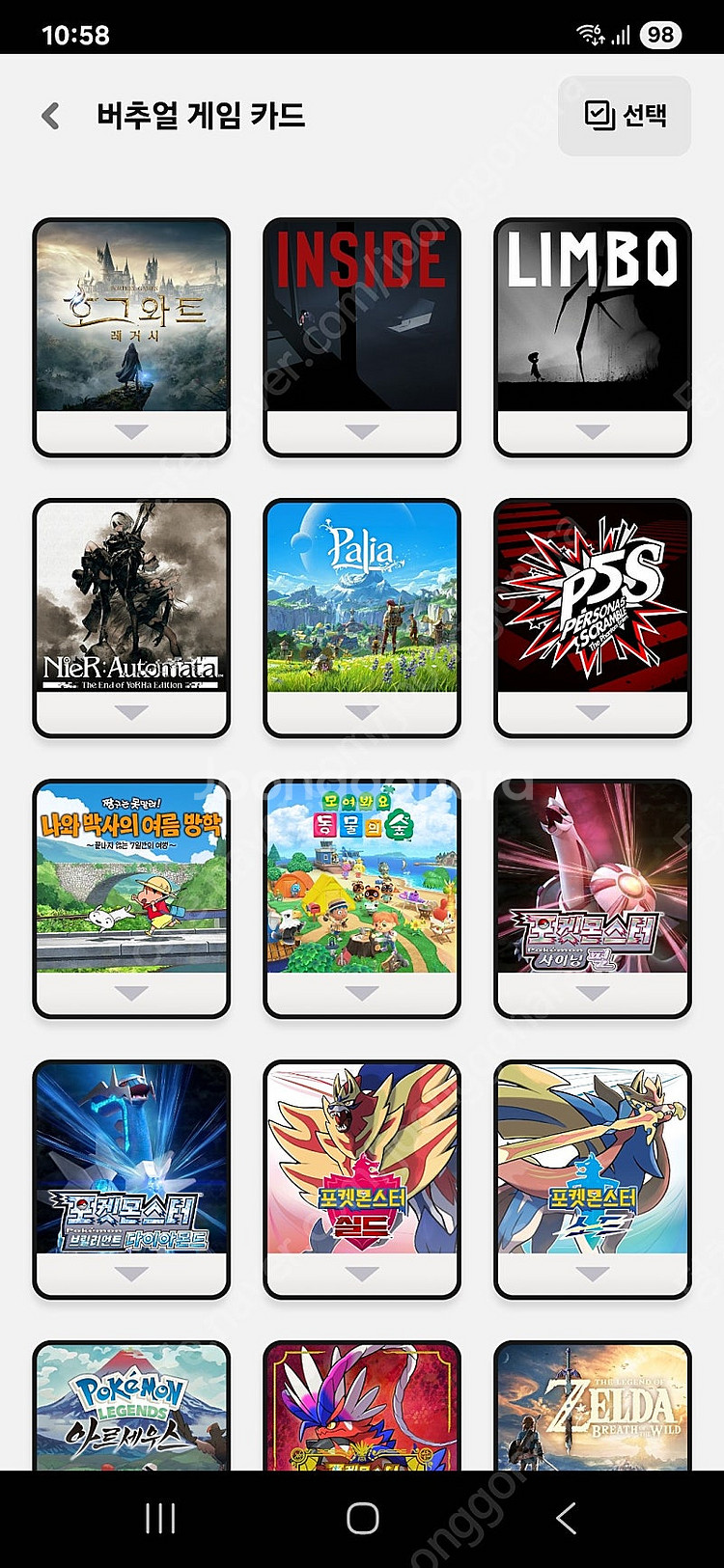The image size is (724, 1568).
Task: Select the NieR:Automata game card
Action: click(131, 597)
